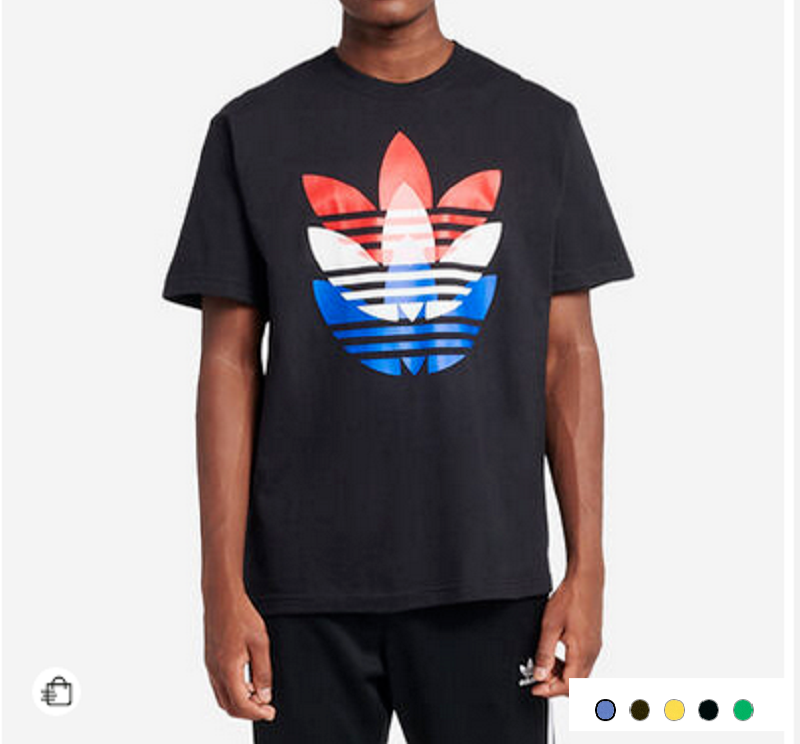Open the black trefoil t-shirt product
The image size is (800, 744).
[x=400, y=350]
